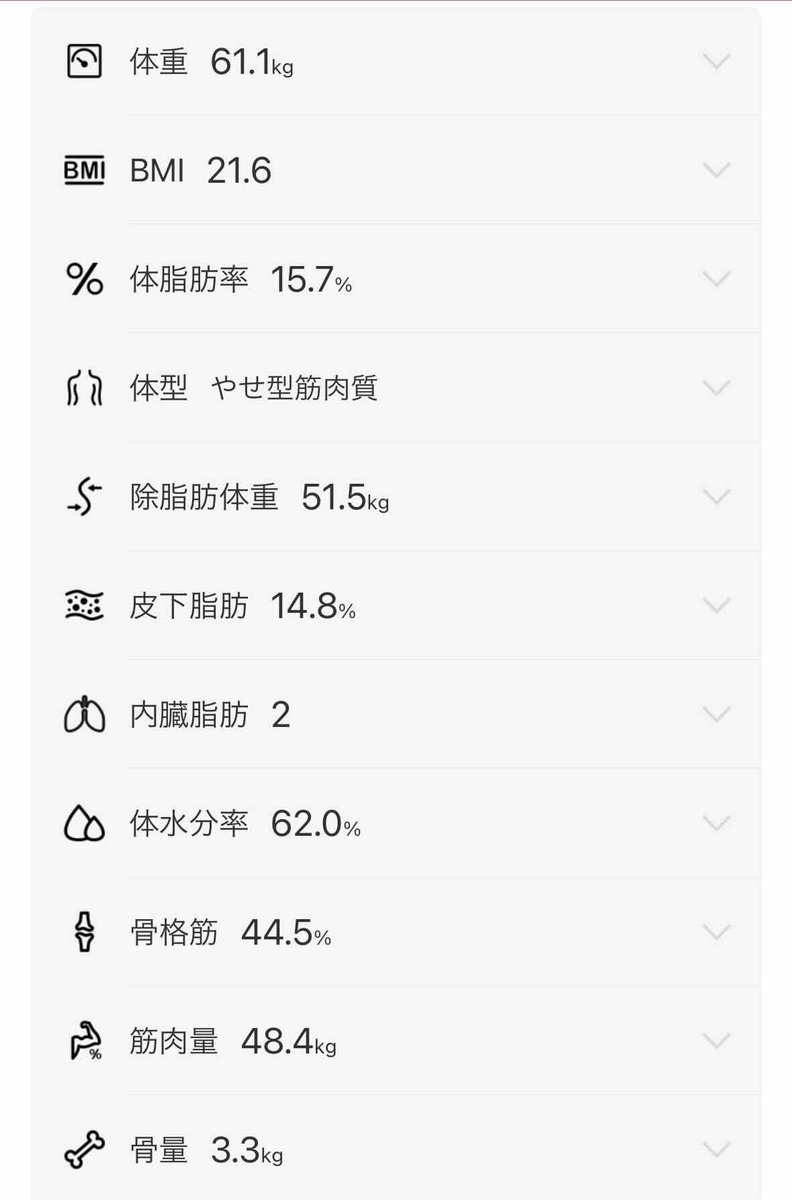Screen dimensions: 792x1200
Task: Expand the BMI 21.6 row
Action: pos(716,170)
